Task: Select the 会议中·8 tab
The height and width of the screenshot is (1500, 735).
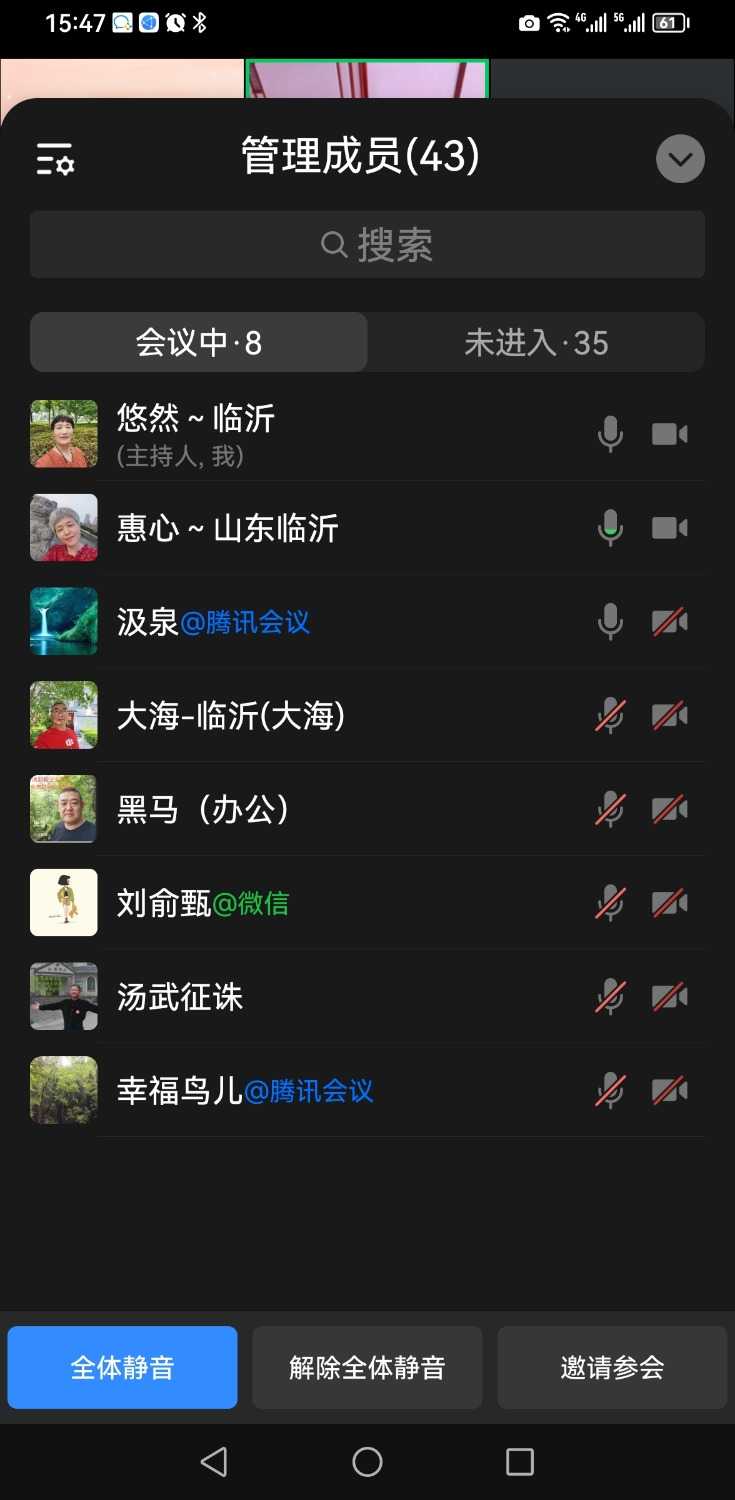Action: [x=198, y=342]
